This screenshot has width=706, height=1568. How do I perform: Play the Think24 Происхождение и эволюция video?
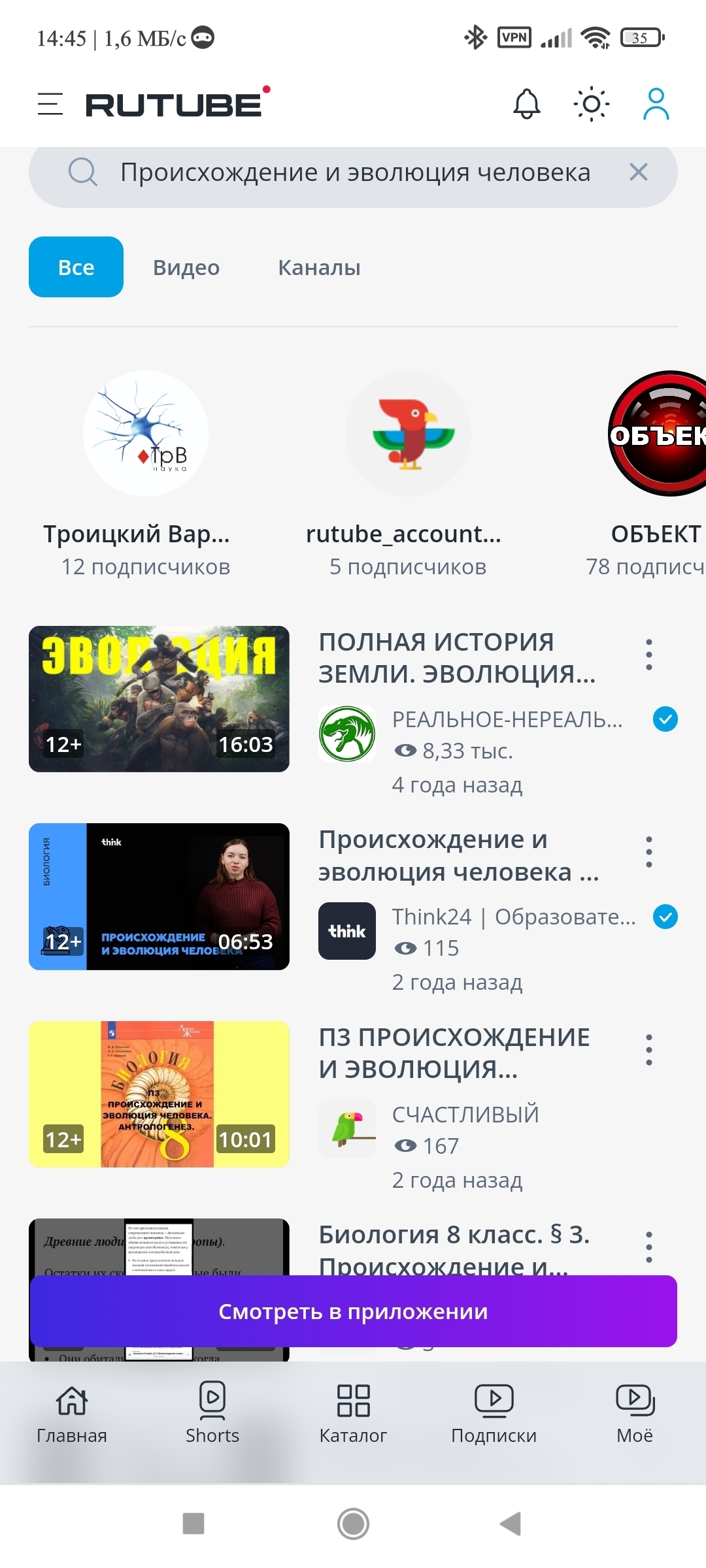click(159, 896)
